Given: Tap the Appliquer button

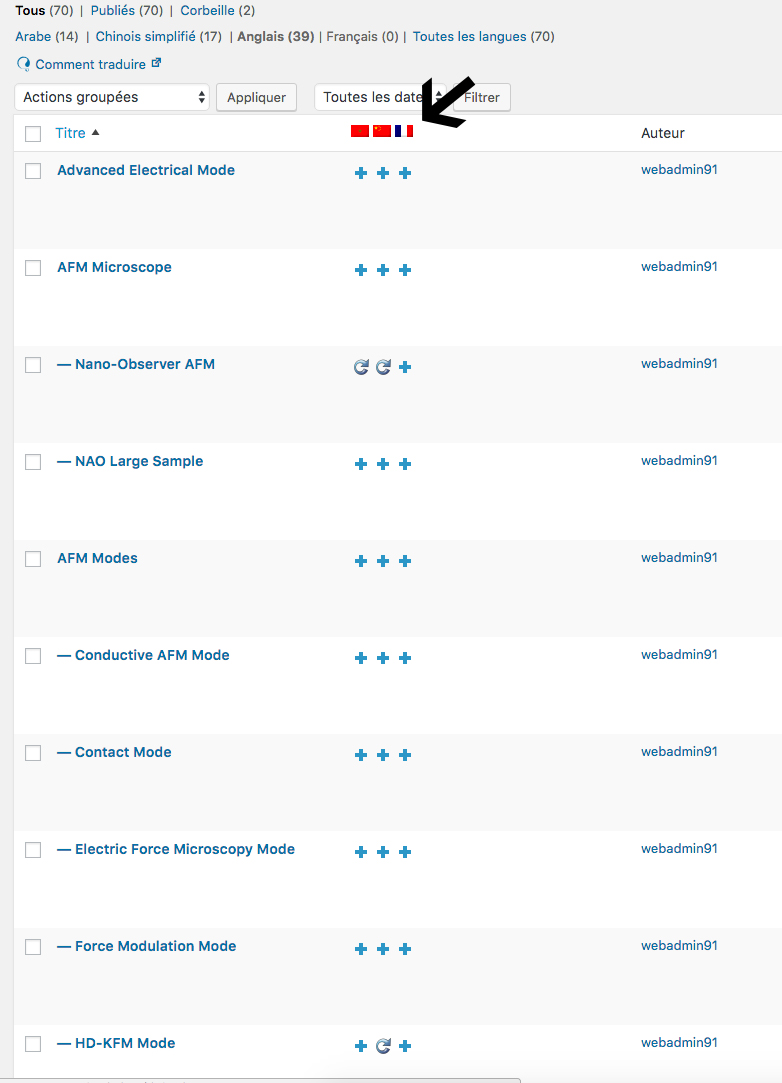Looking at the screenshot, I should [x=256, y=97].
